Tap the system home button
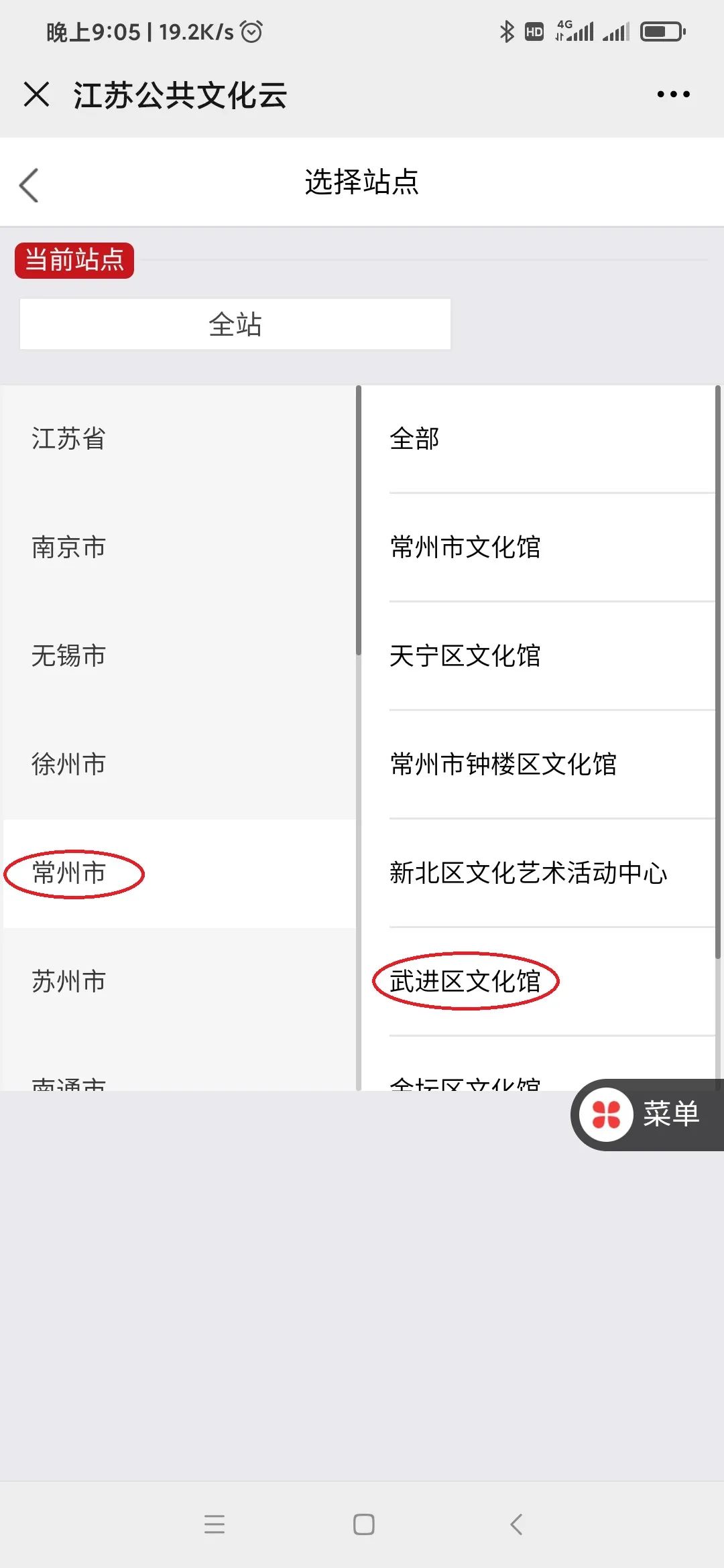Screen dimensions: 724x1568 pos(363,1524)
